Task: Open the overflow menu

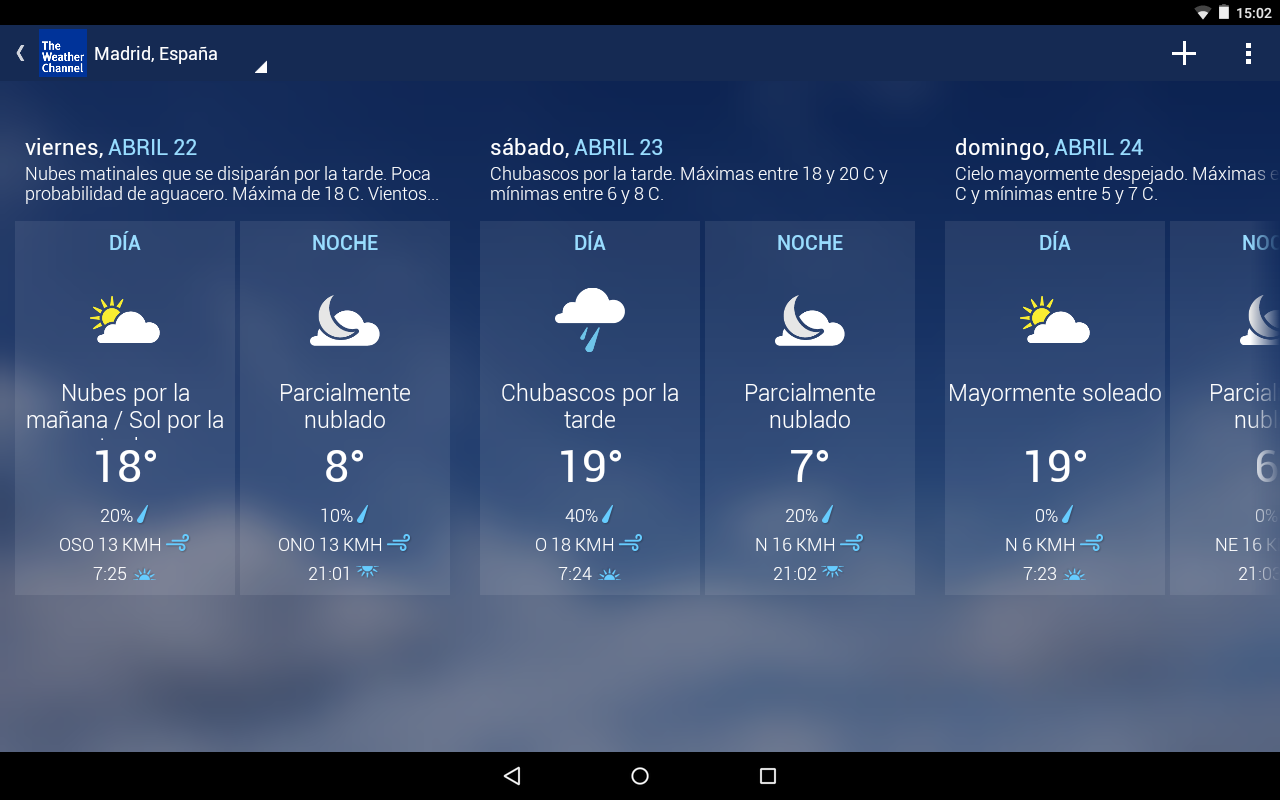Action: tap(1248, 54)
